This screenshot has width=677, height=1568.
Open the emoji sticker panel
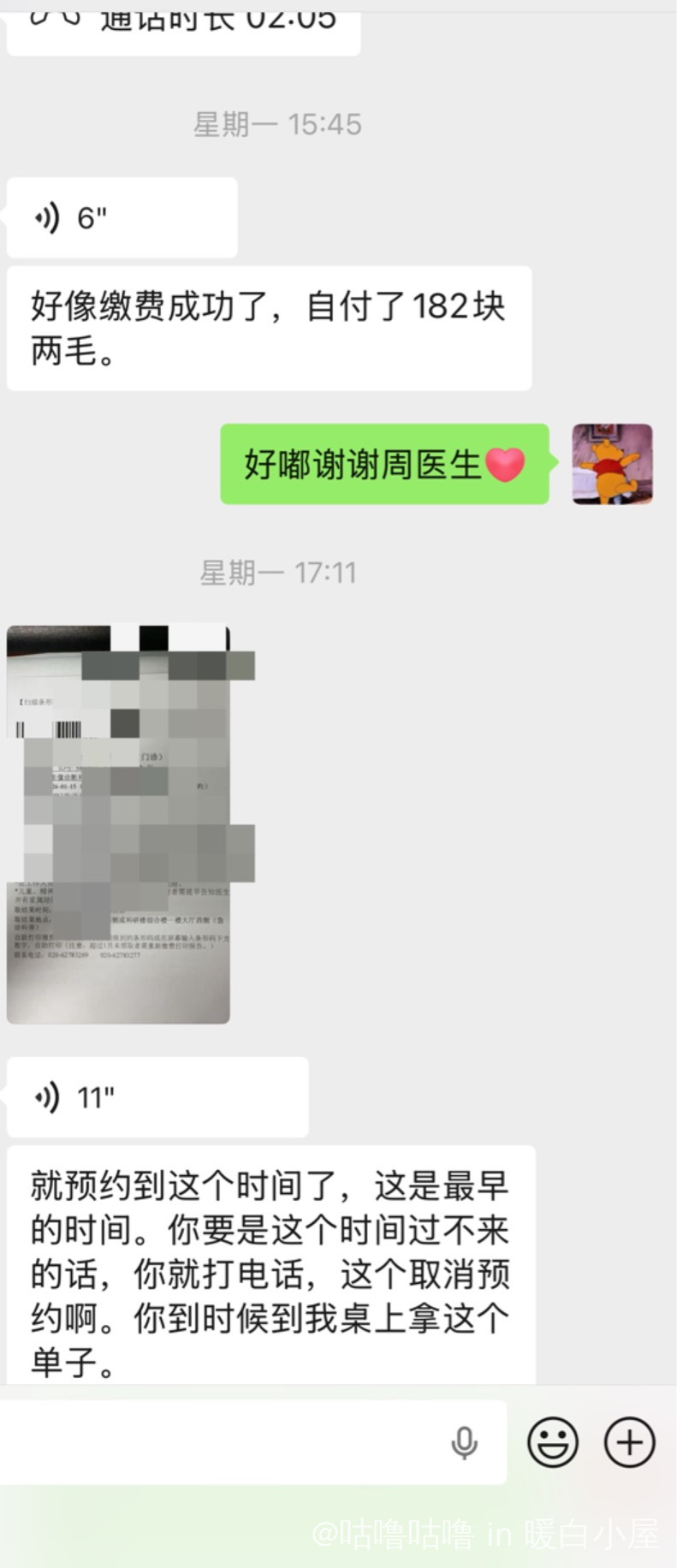[x=552, y=1442]
